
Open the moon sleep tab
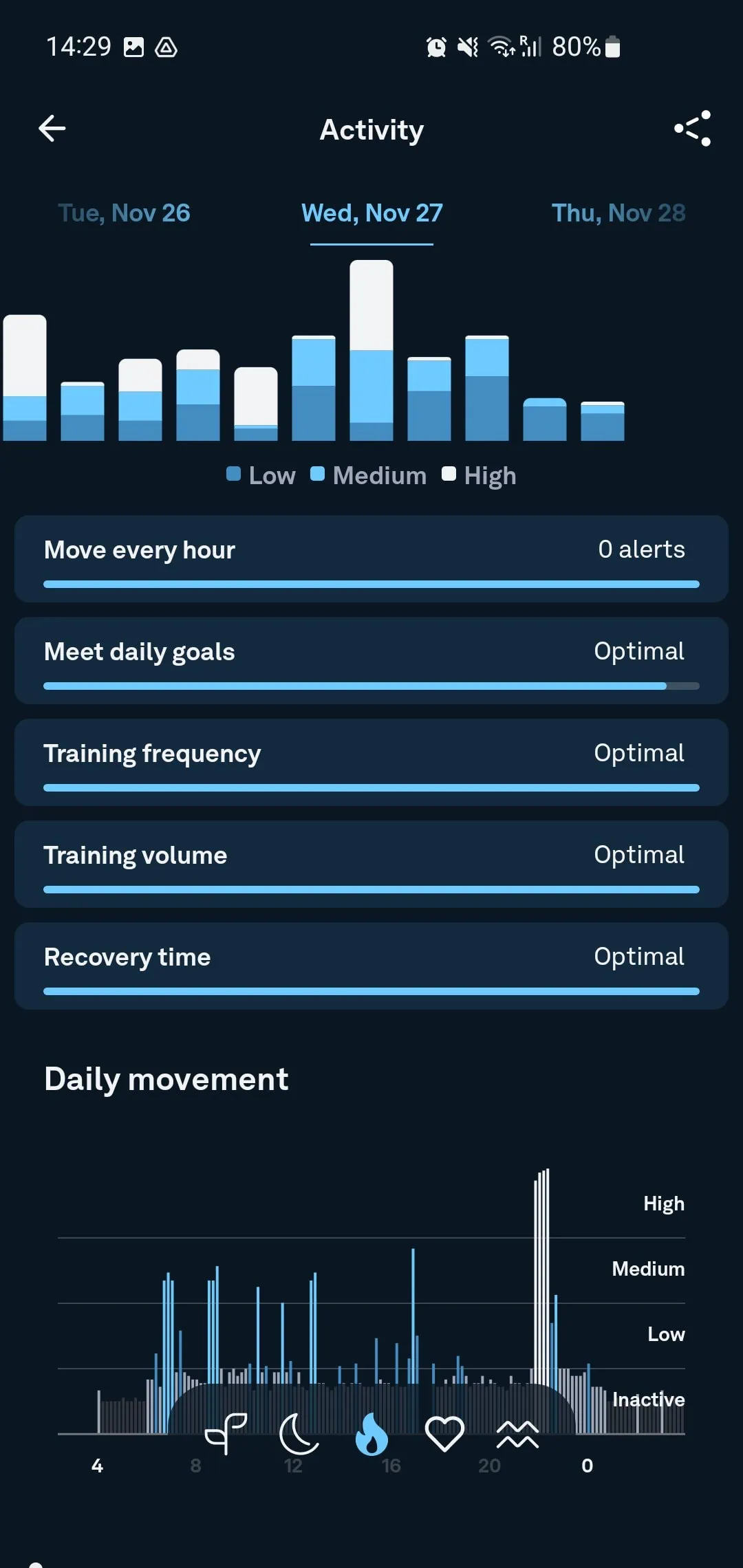coord(299,1434)
